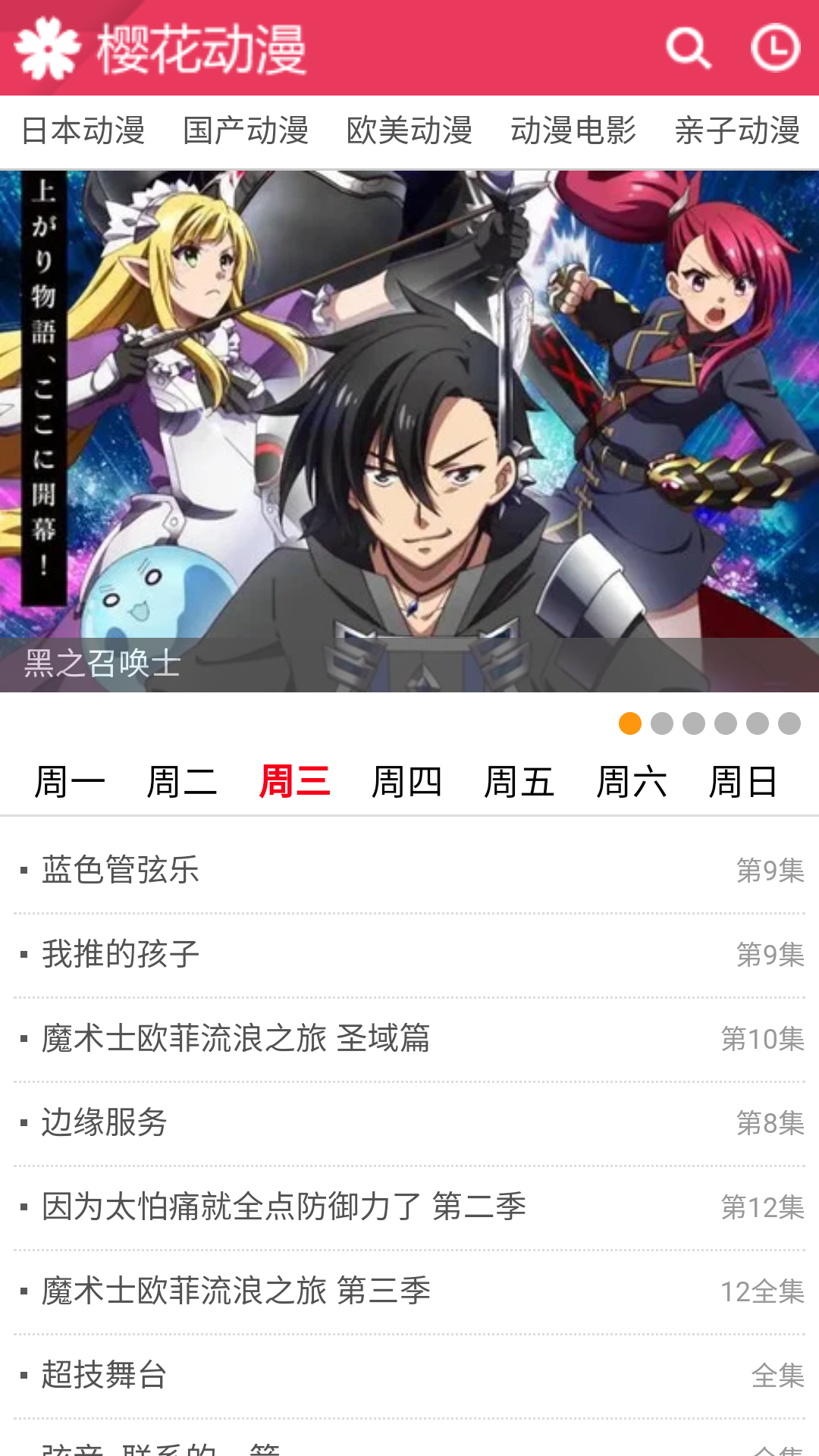
Task: Open 我推的孩子 anime entry
Action: pyautogui.click(x=121, y=954)
